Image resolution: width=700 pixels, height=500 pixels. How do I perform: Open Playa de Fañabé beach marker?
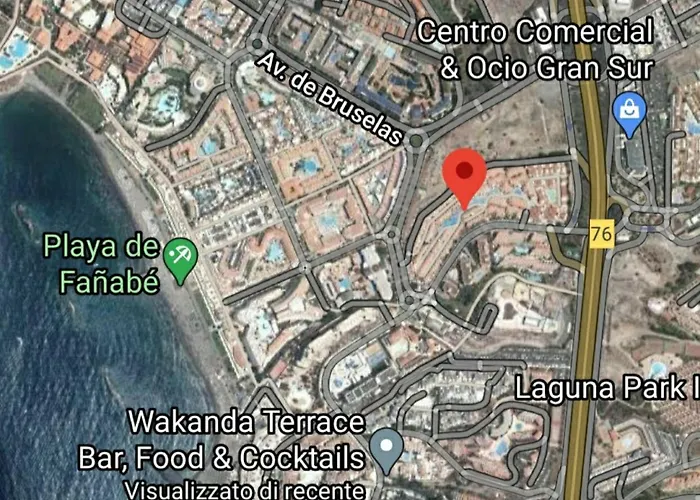[180, 258]
